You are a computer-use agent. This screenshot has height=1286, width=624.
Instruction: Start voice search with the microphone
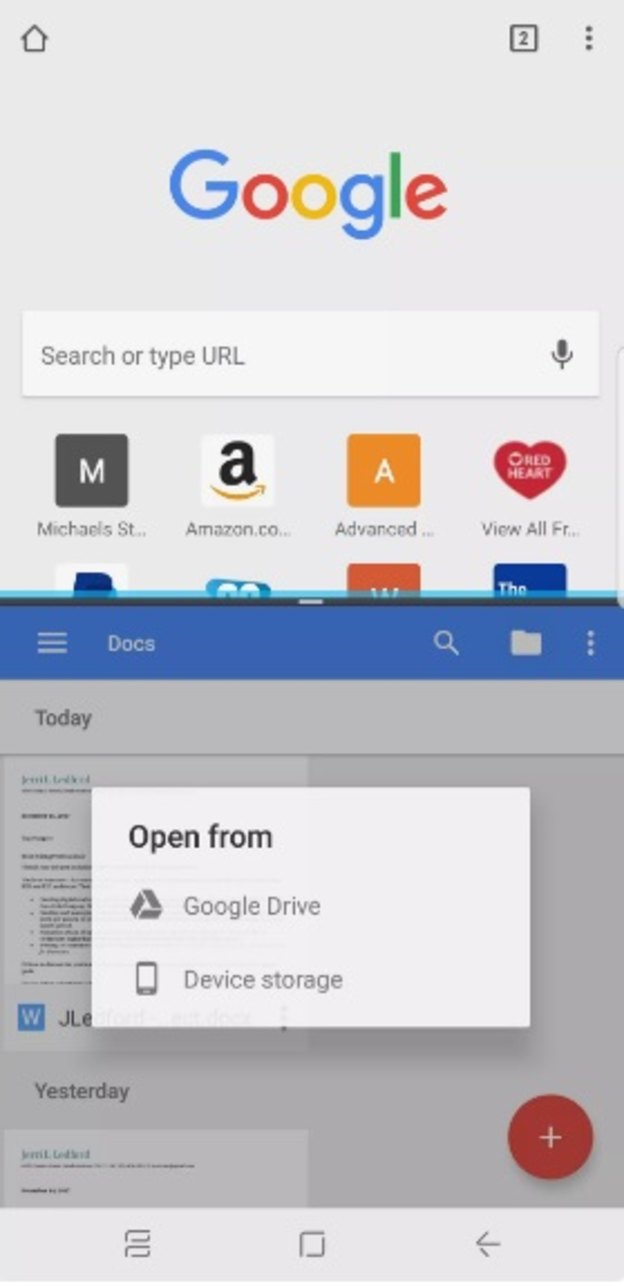[x=562, y=354]
